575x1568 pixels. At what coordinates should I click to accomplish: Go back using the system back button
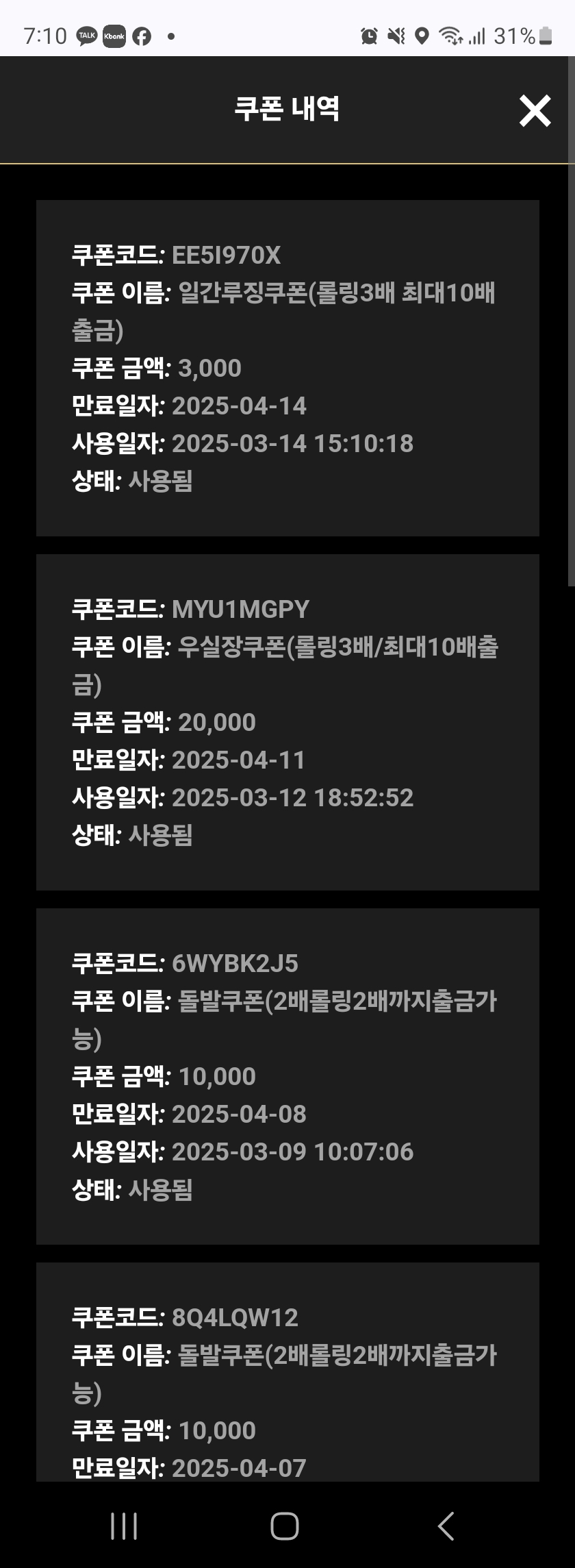coord(446,1526)
